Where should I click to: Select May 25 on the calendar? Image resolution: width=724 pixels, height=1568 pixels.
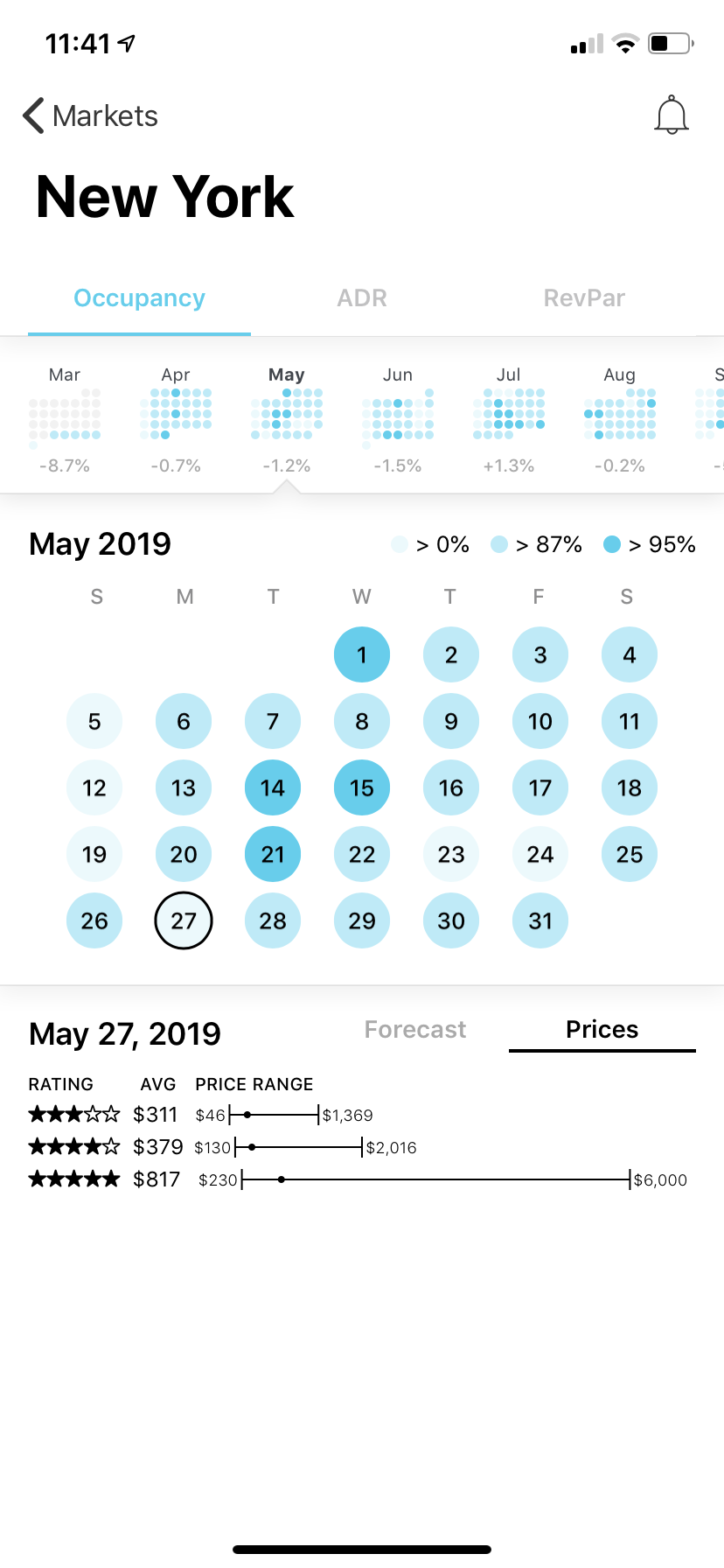(630, 854)
